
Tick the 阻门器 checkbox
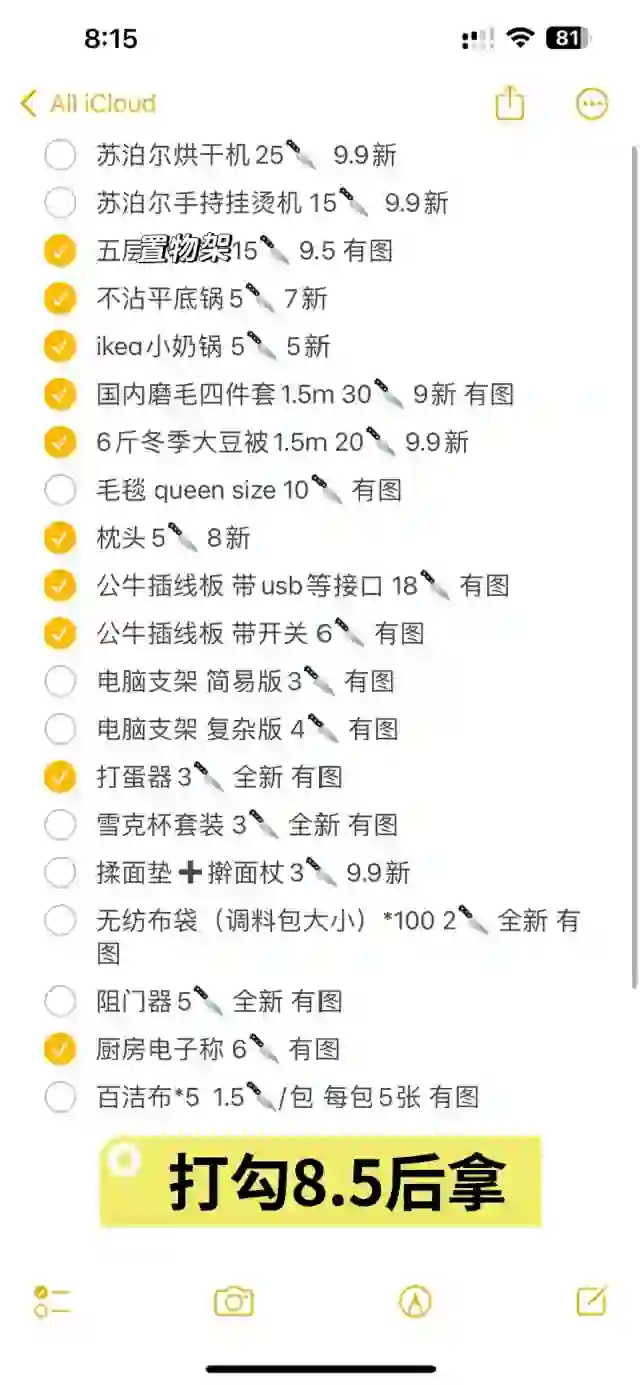click(x=60, y=1001)
